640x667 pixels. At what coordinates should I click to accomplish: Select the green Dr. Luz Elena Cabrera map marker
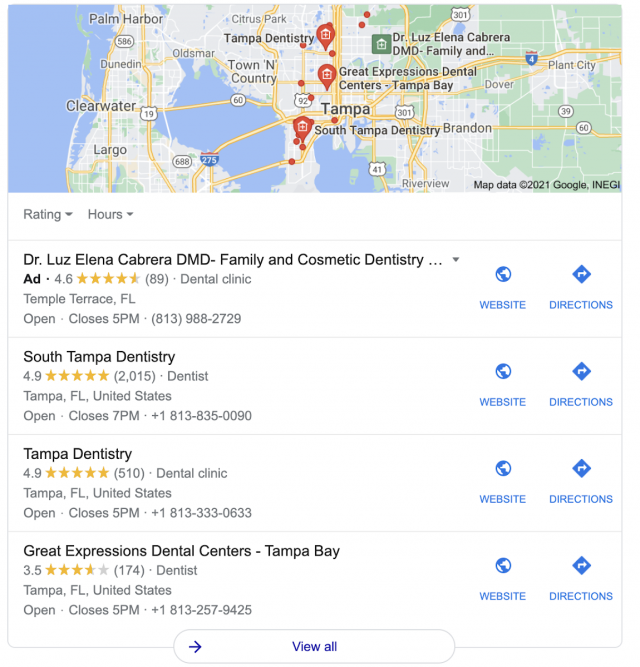tap(380, 44)
